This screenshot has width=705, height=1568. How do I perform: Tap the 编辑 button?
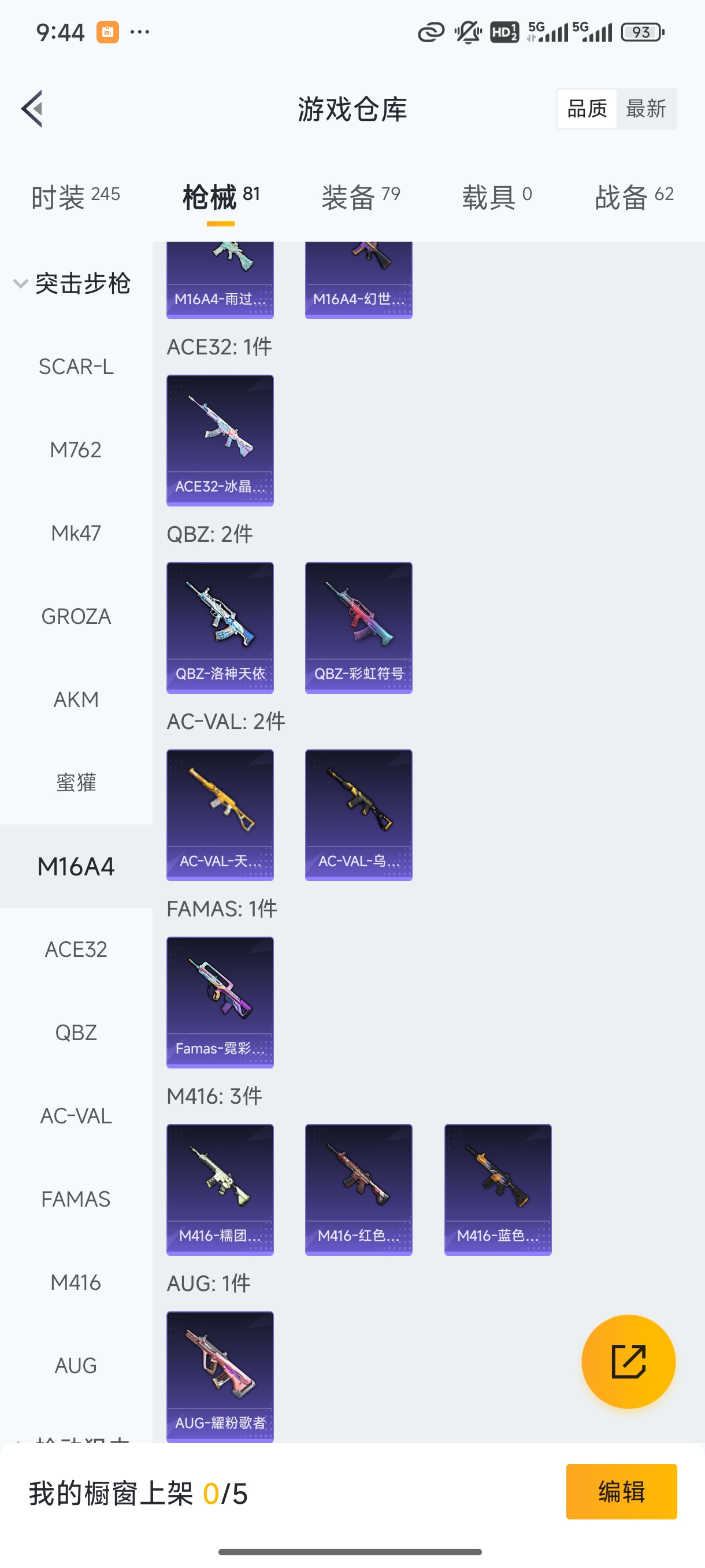click(x=621, y=1491)
